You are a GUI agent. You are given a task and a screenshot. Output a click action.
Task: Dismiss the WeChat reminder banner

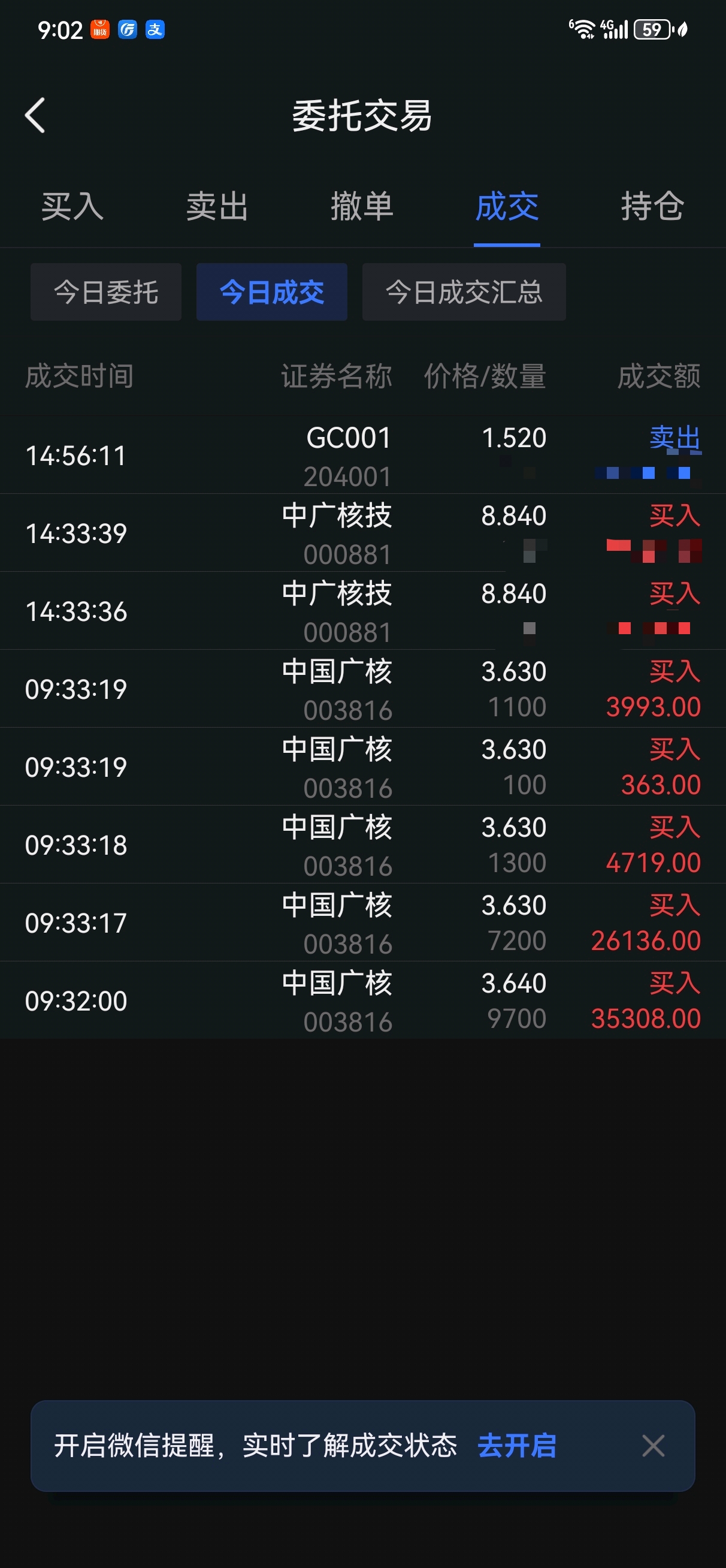coord(653,1446)
